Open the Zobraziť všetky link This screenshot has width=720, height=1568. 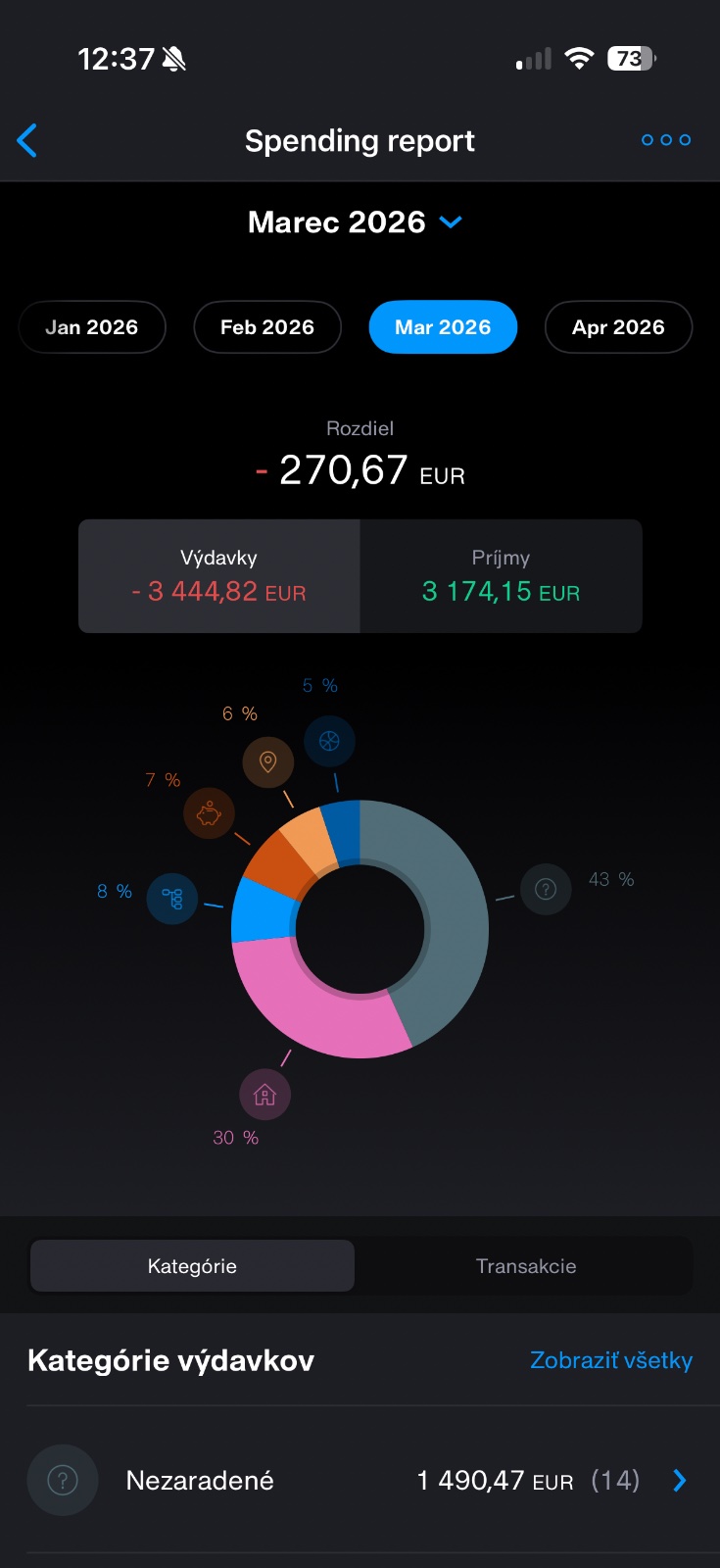coord(611,1360)
